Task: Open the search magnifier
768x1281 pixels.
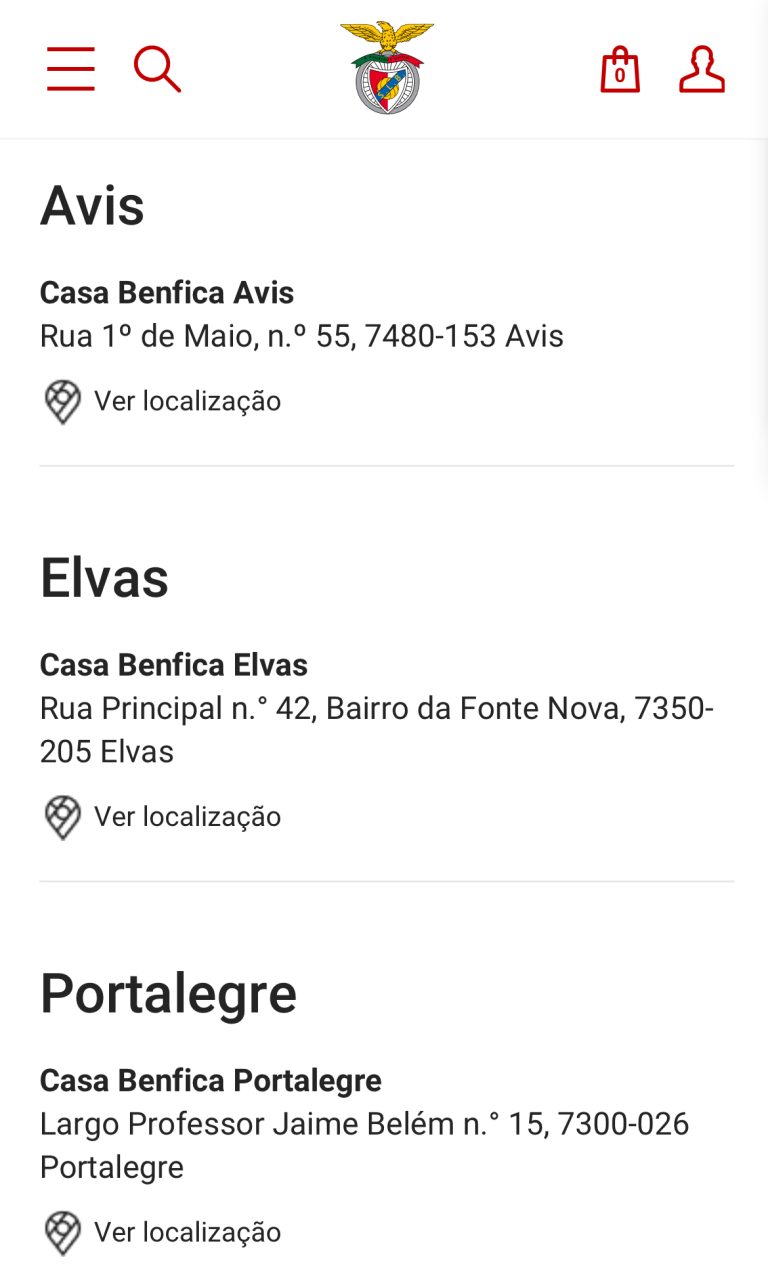Action: [x=157, y=69]
